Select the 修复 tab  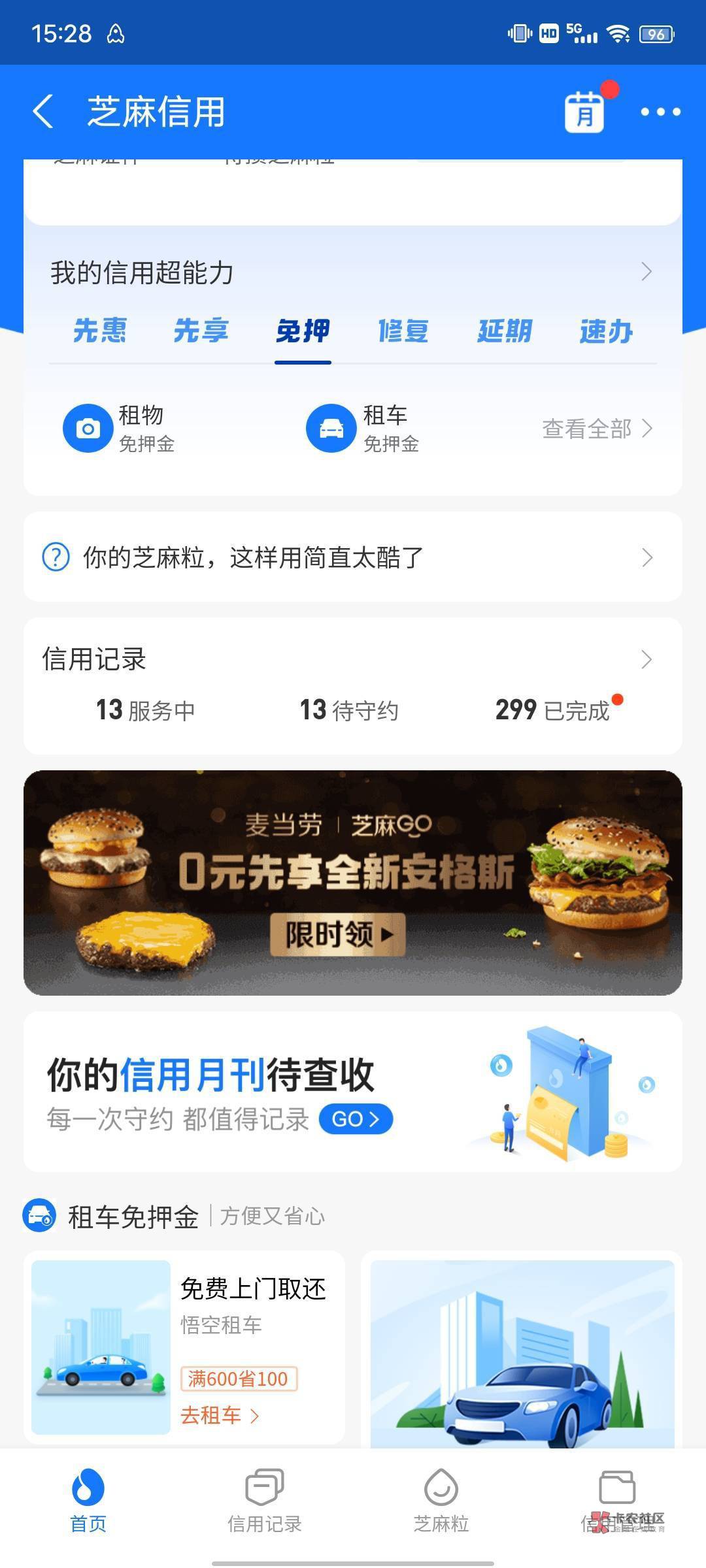point(403,331)
